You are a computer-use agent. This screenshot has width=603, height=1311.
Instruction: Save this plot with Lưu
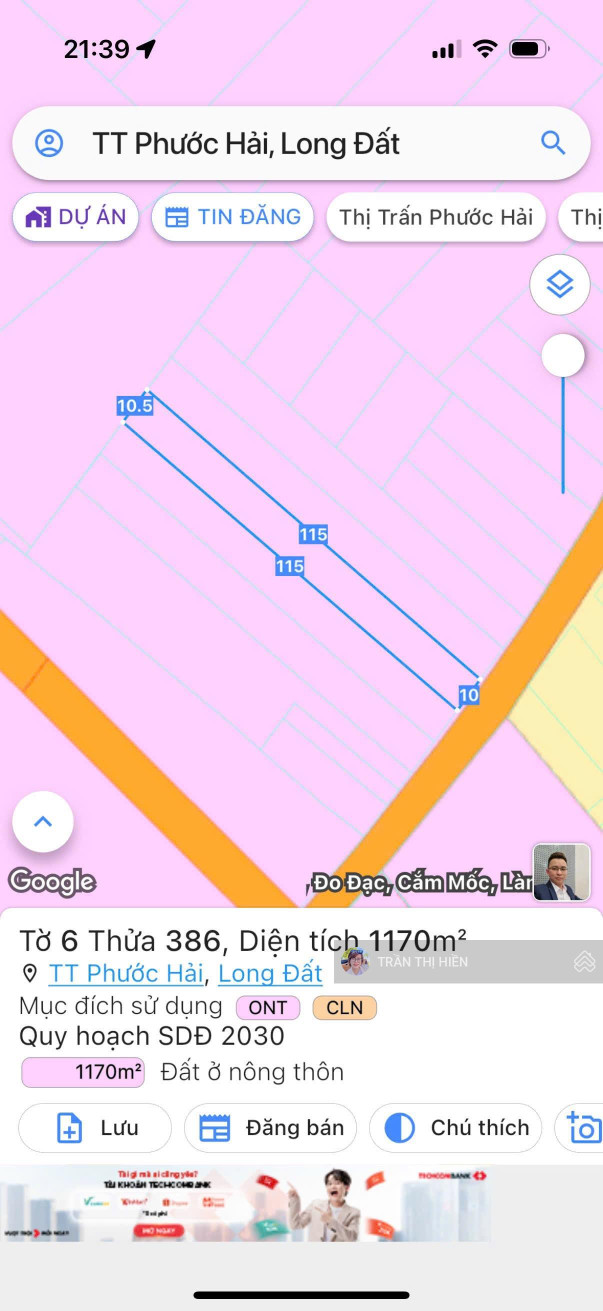click(95, 1128)
